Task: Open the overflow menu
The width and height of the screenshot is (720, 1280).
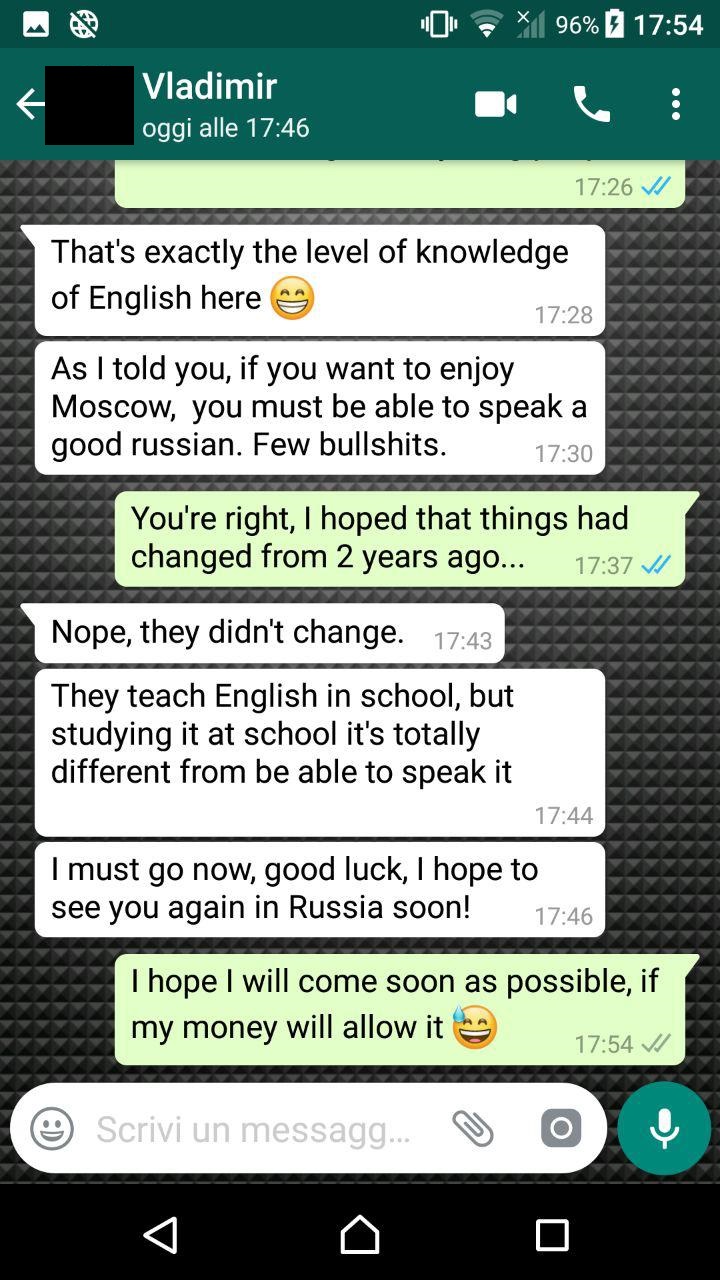Action: tap(676, 104)
